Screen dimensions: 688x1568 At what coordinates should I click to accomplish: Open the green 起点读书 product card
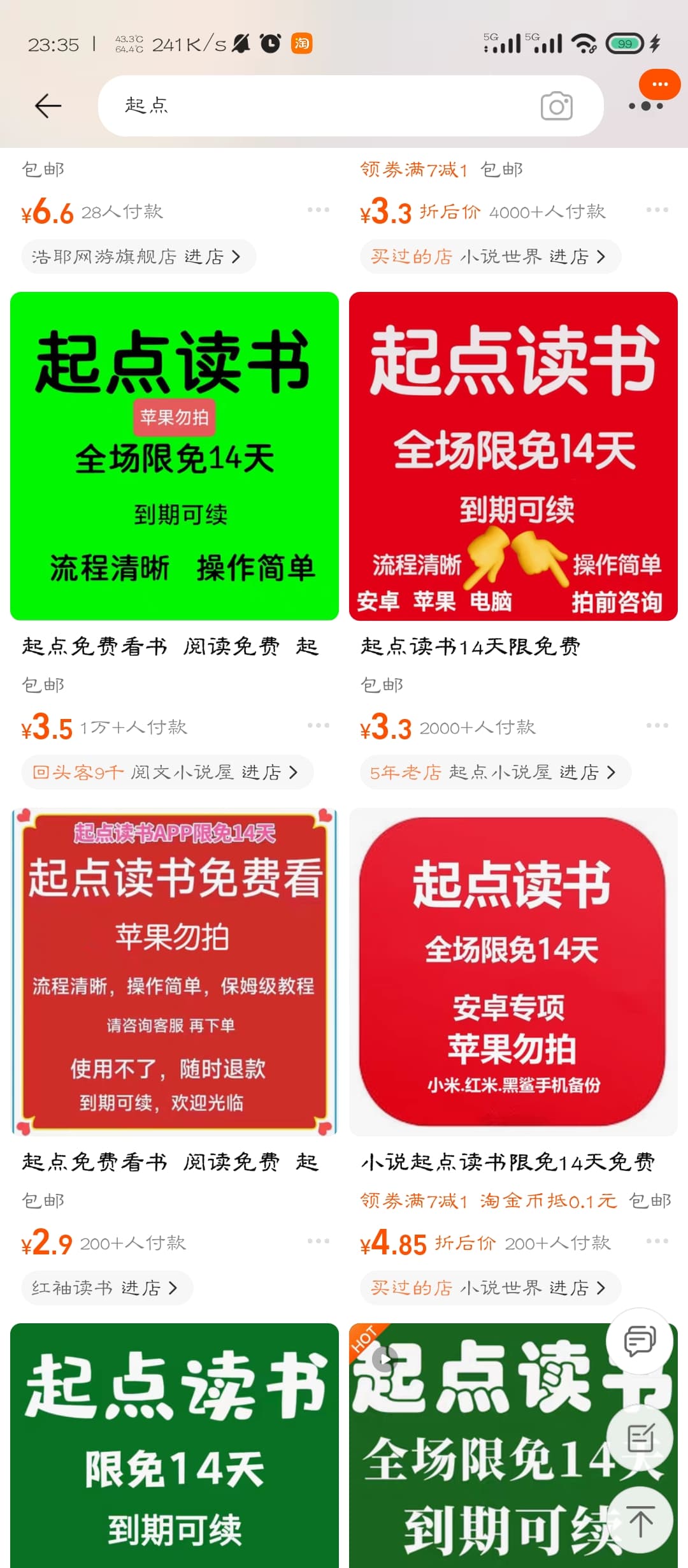coord(175,456)
